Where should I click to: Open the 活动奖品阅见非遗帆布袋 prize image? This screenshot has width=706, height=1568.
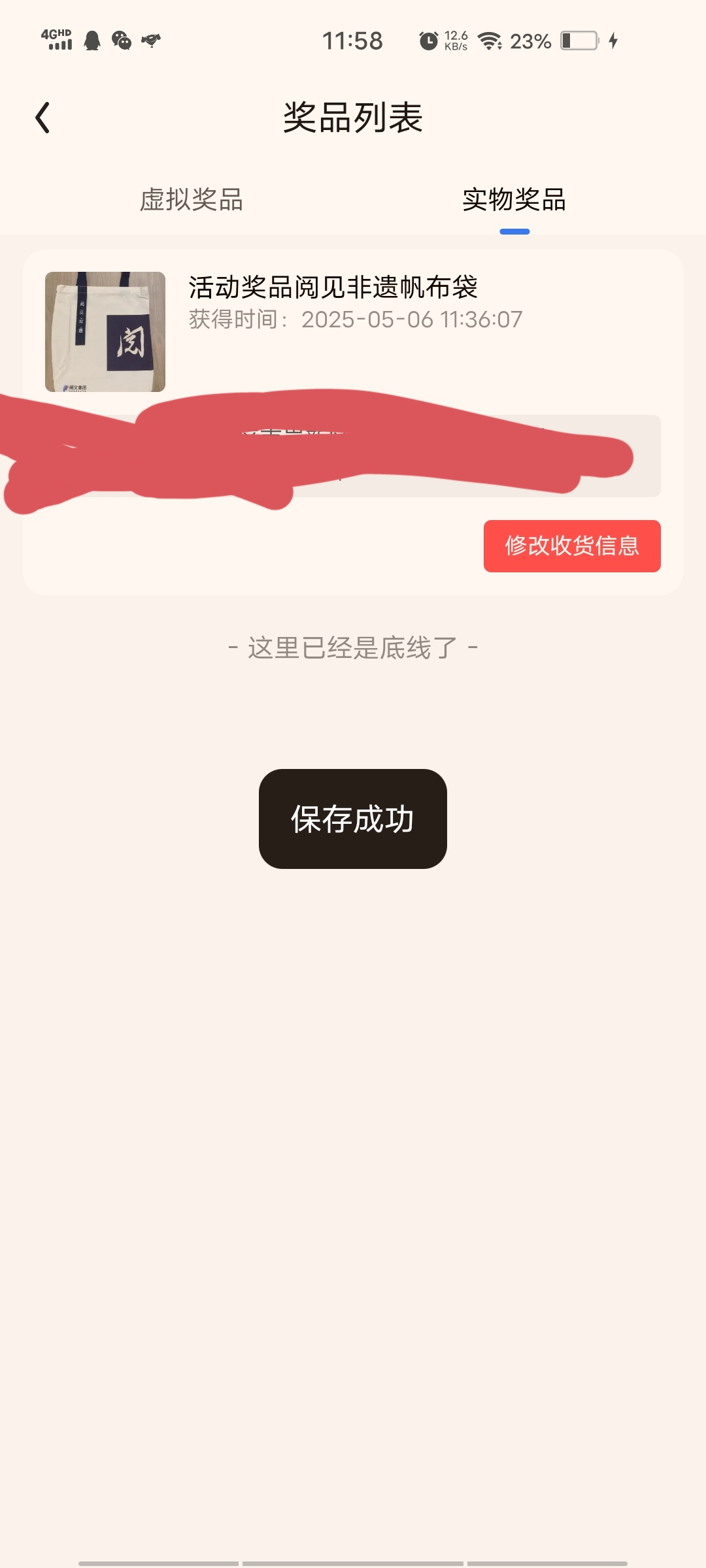pyautogui.click(x=105, y=332)
